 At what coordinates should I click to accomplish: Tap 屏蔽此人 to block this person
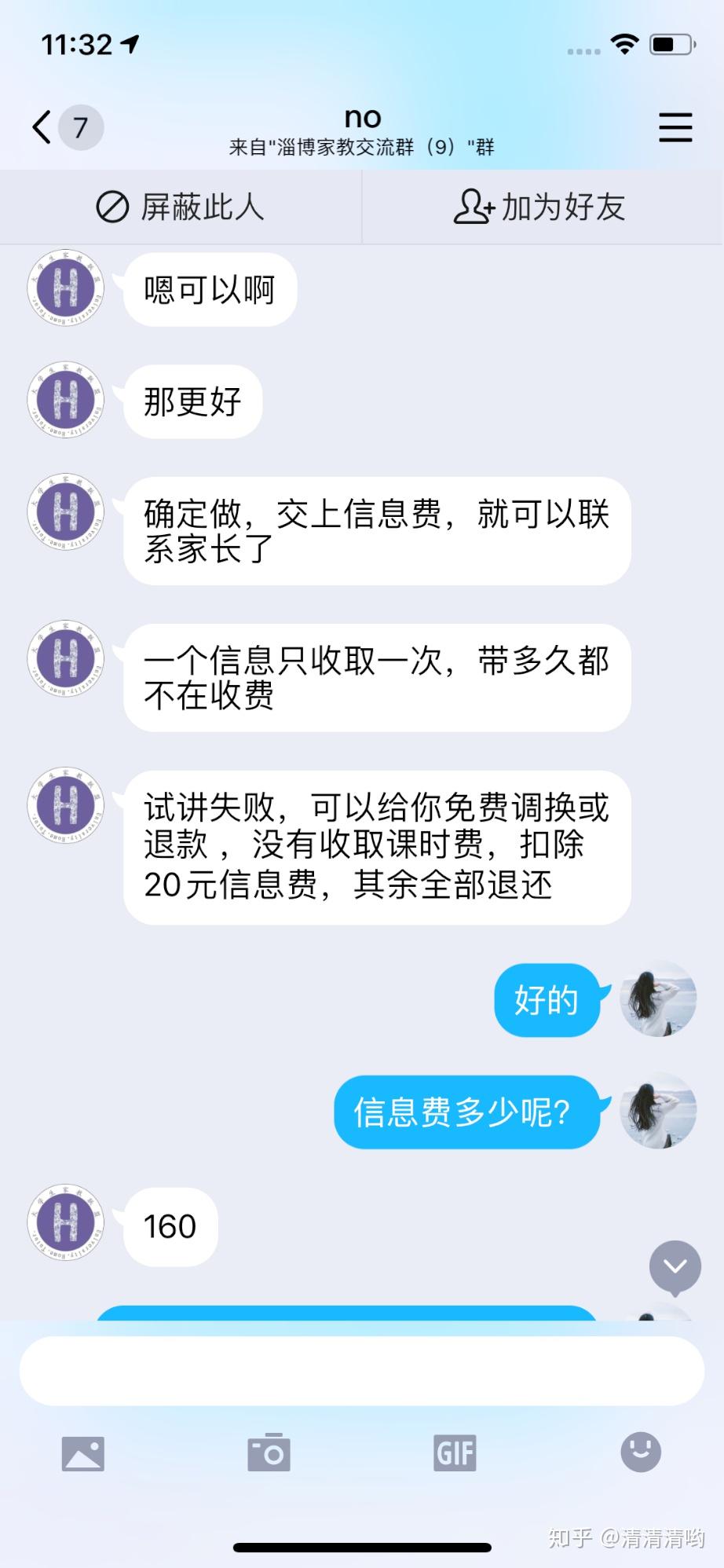[x=180, y=207]
